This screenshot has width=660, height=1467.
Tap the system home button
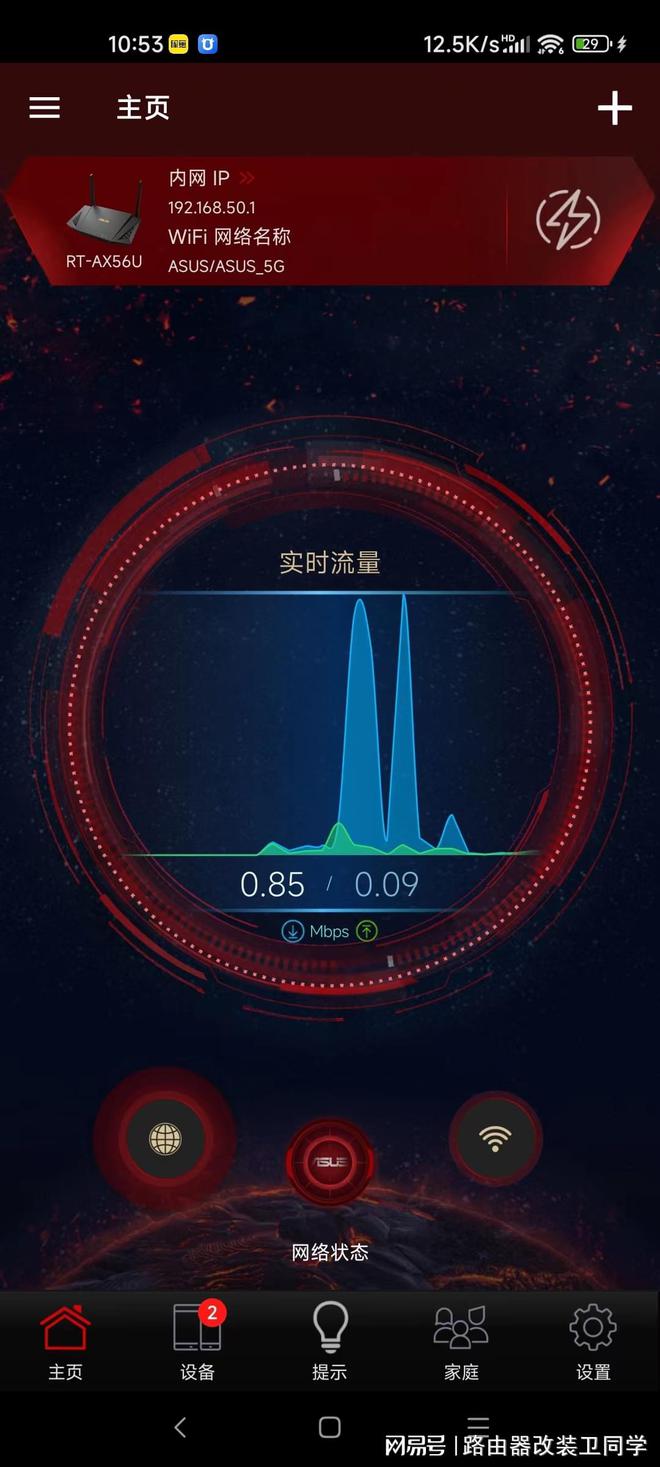[x=330, y=1427]
